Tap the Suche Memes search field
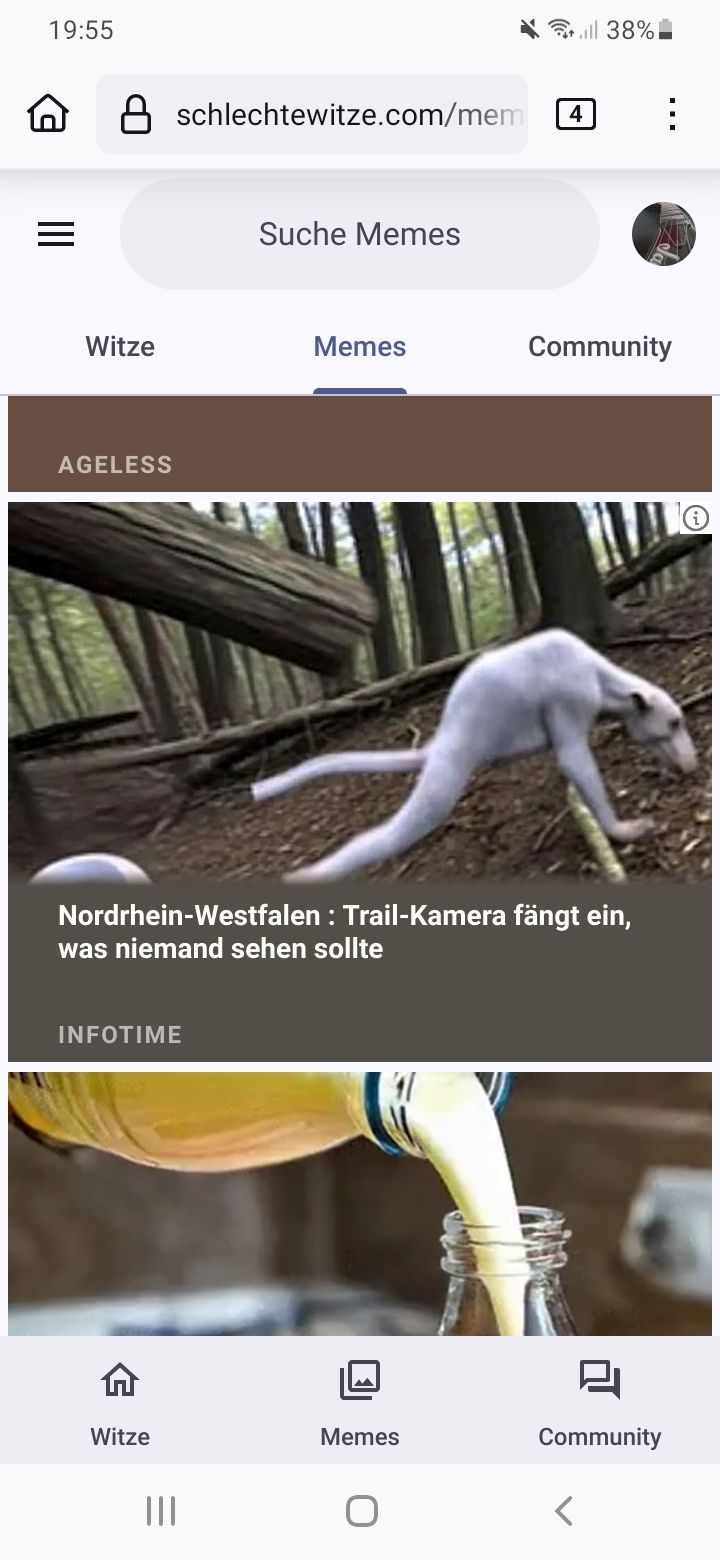The height and width of the screenshot is (1560, 720). 360,234
